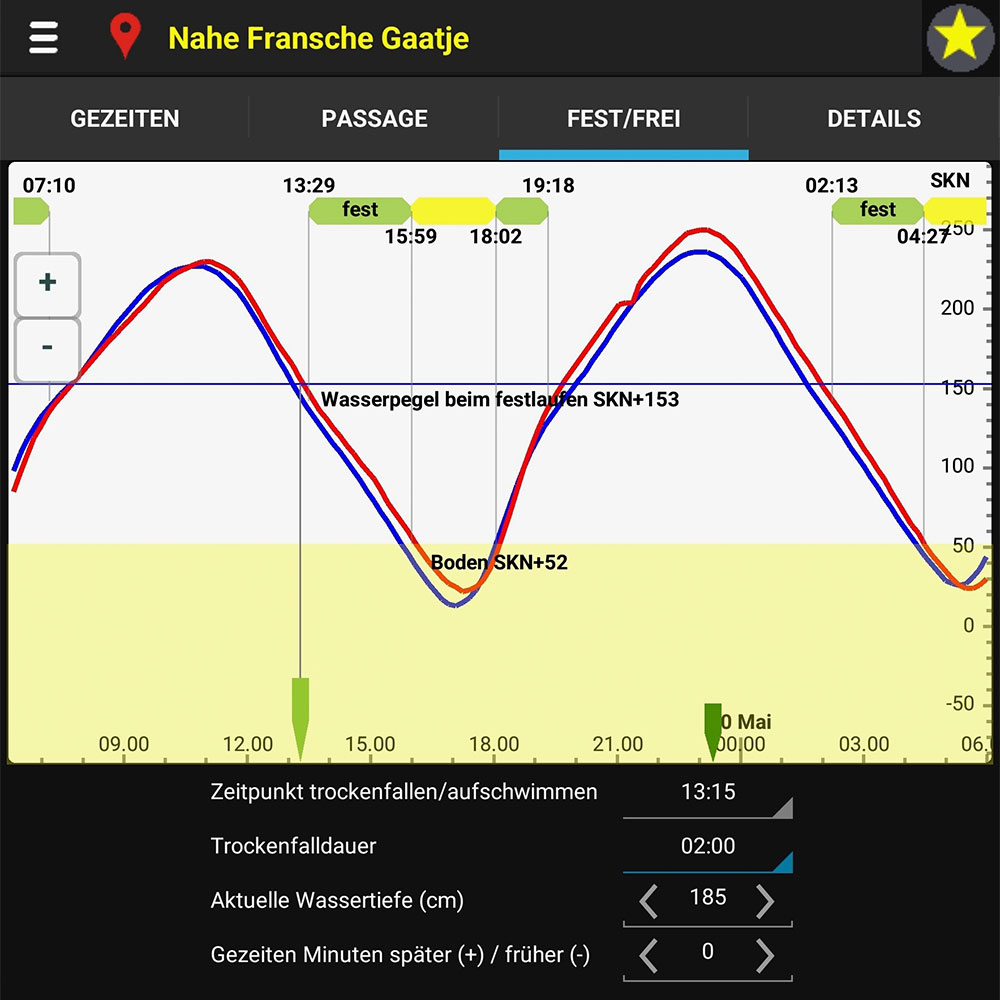Viewport: 1000px width, 1000px height.
Task: Tap the location pin icon in header
Action: pyautogui.click(x=125, y=38)
